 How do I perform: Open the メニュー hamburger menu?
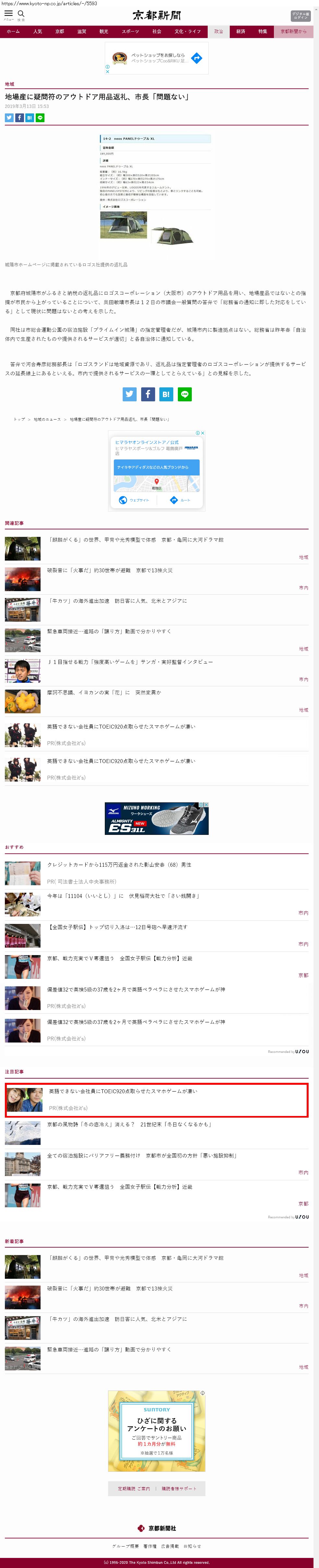8,15
